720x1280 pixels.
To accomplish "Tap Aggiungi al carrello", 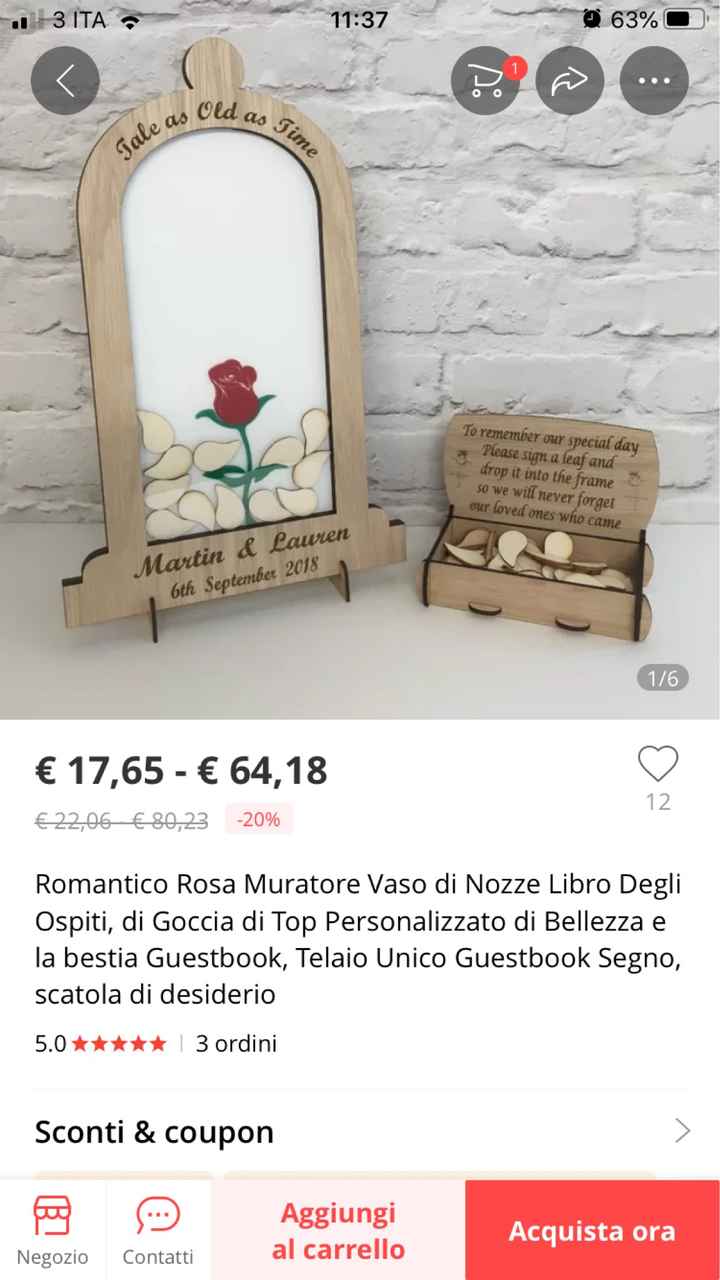I will [338, 1230].
